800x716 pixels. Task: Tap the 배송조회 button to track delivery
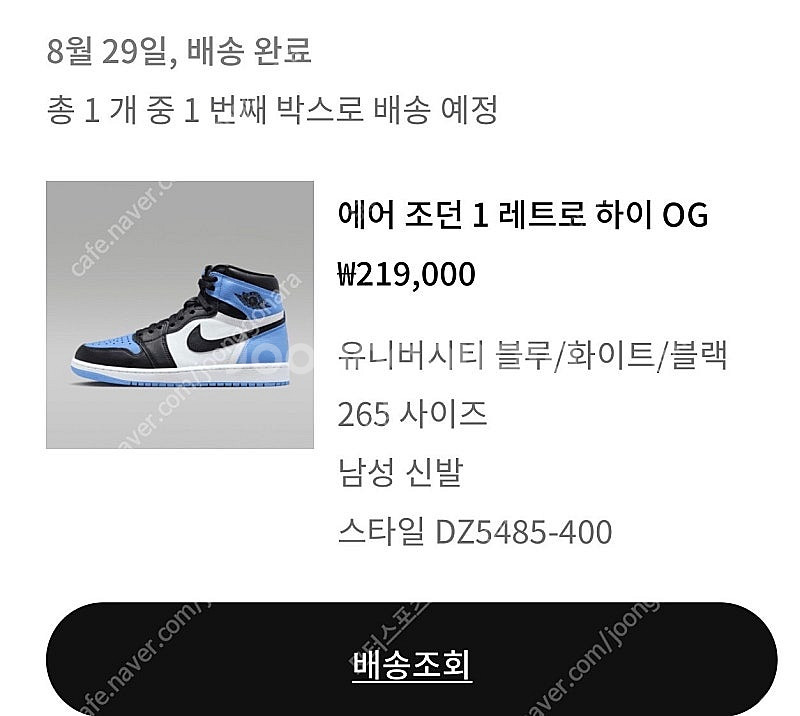tap(411, 663)
